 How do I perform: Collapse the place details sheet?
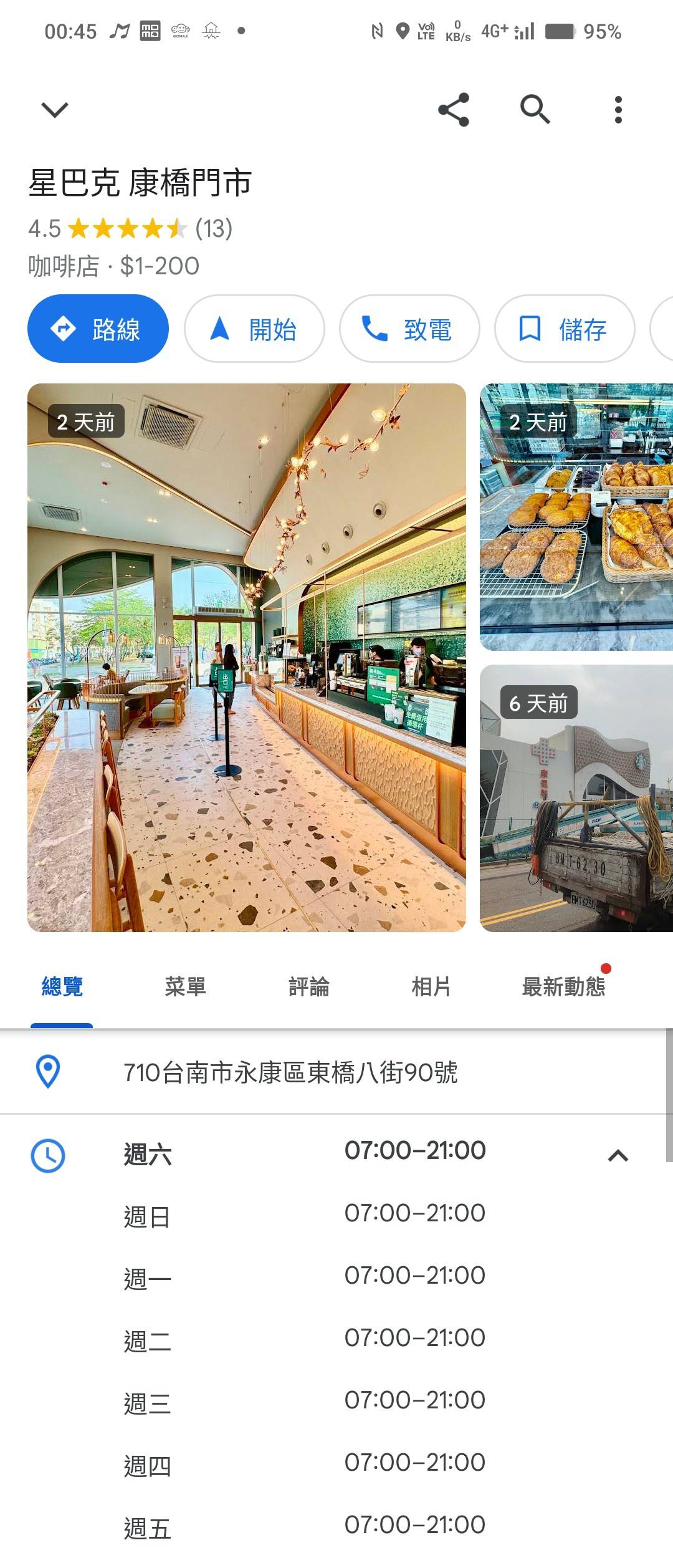tap(54, 110)
